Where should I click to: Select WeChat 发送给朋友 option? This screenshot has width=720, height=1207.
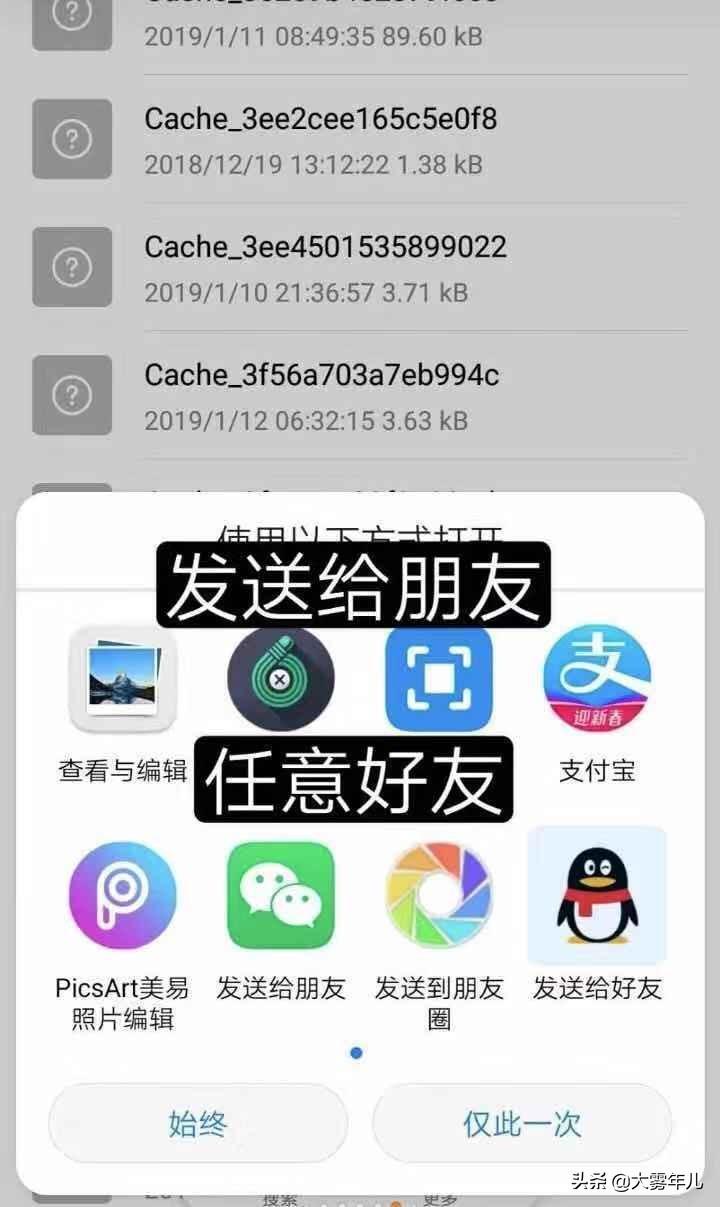(x=281, y=896)
